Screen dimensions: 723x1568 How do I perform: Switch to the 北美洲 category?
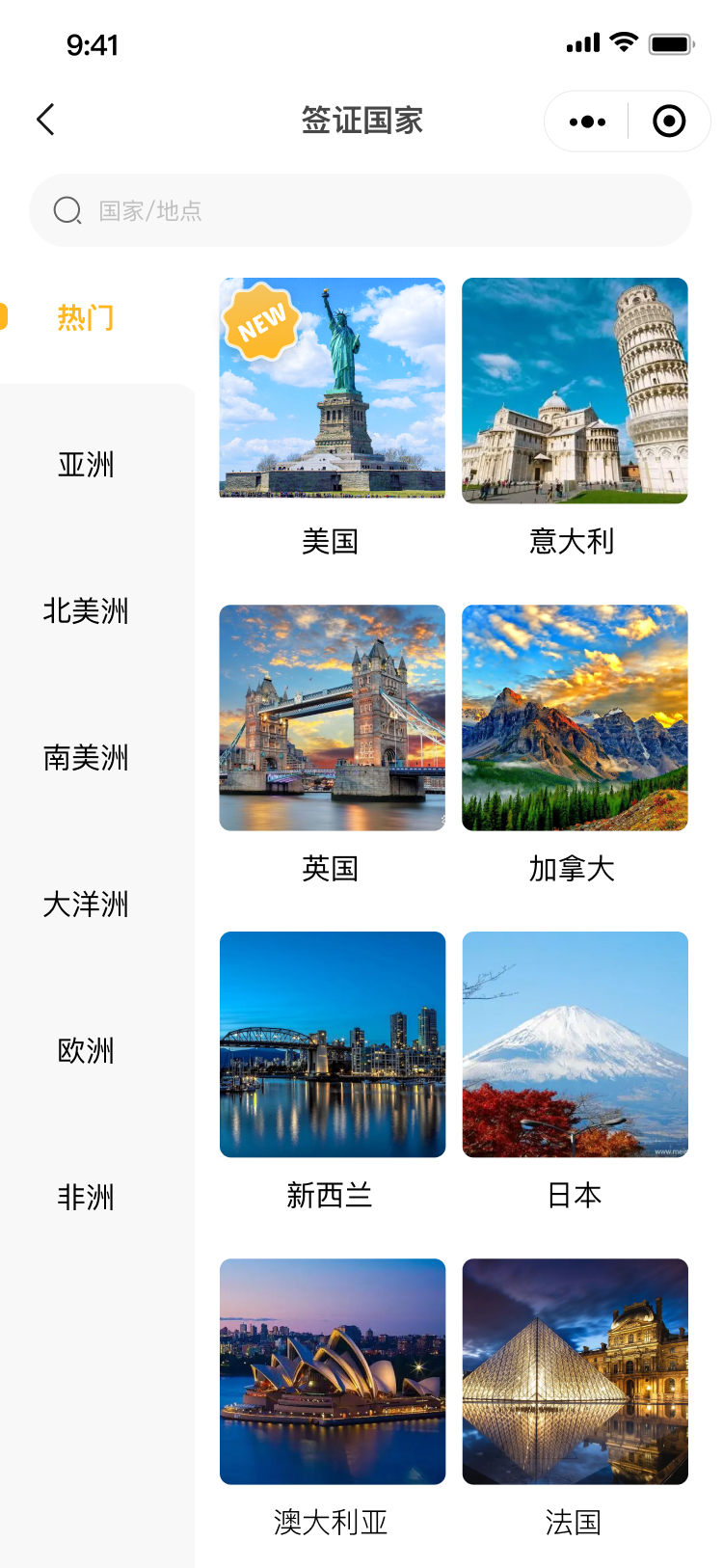point(86,611)
